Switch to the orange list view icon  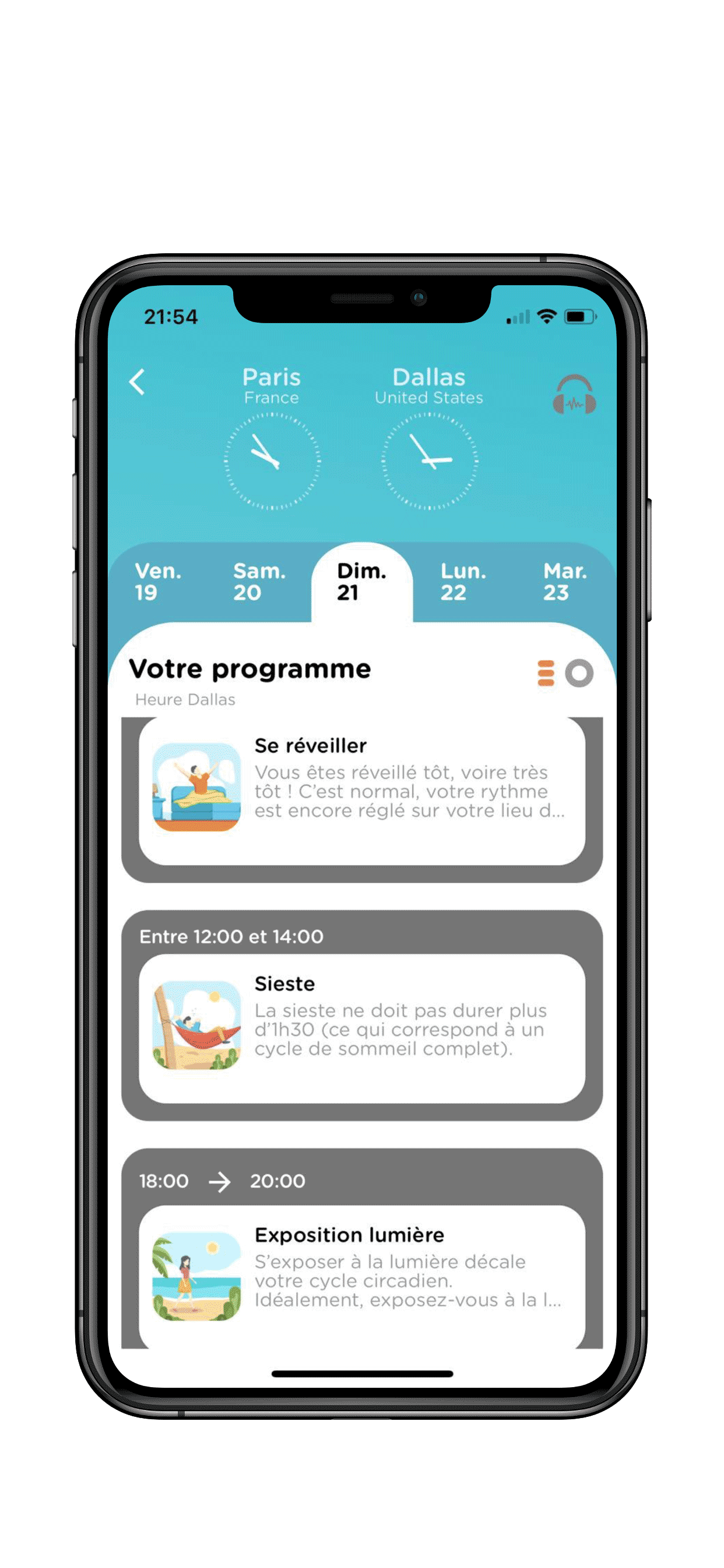click(x=546, y=673)
